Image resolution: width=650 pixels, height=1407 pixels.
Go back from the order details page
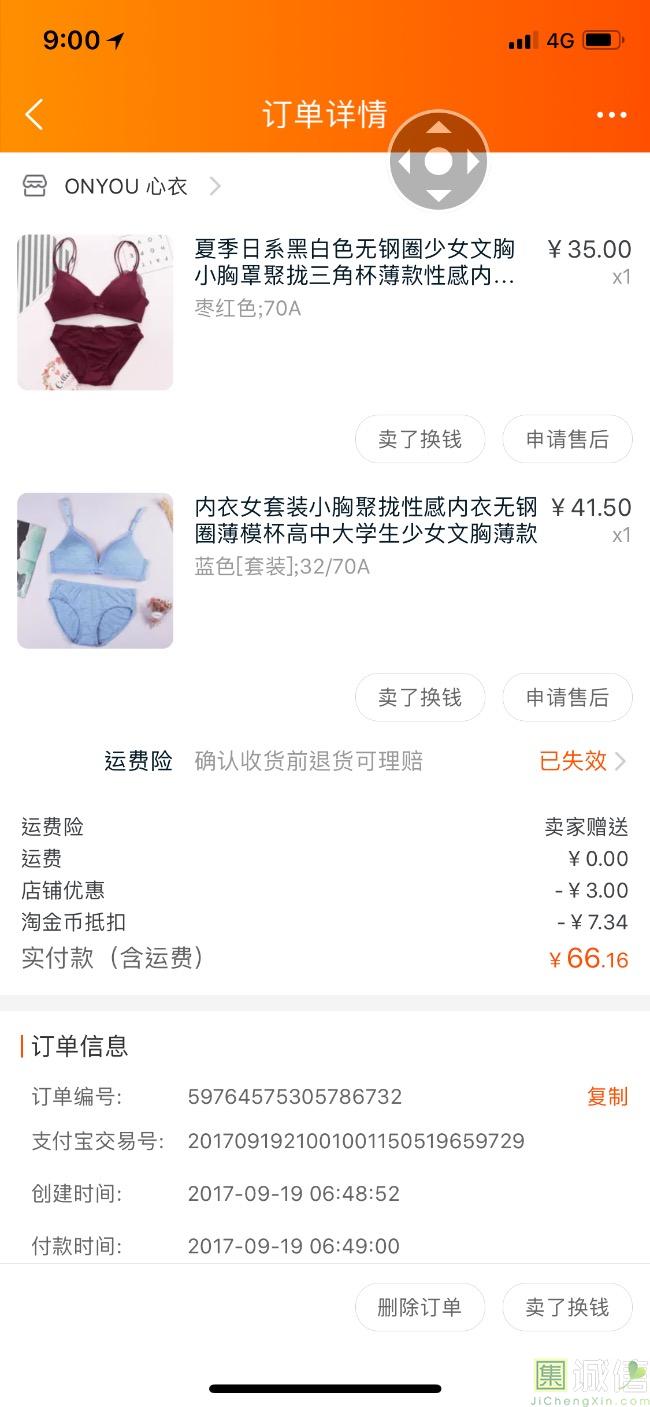[x=34, y=114]
